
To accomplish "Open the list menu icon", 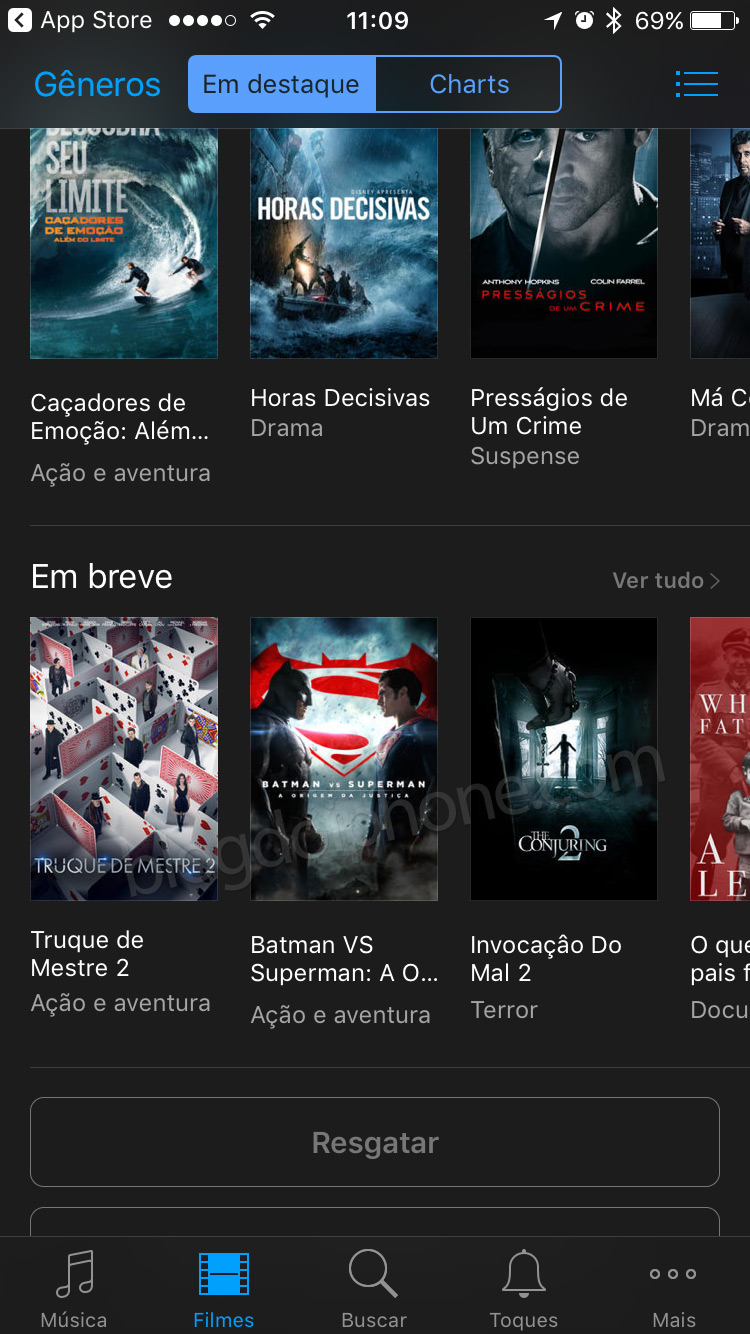I will [696, 84].
